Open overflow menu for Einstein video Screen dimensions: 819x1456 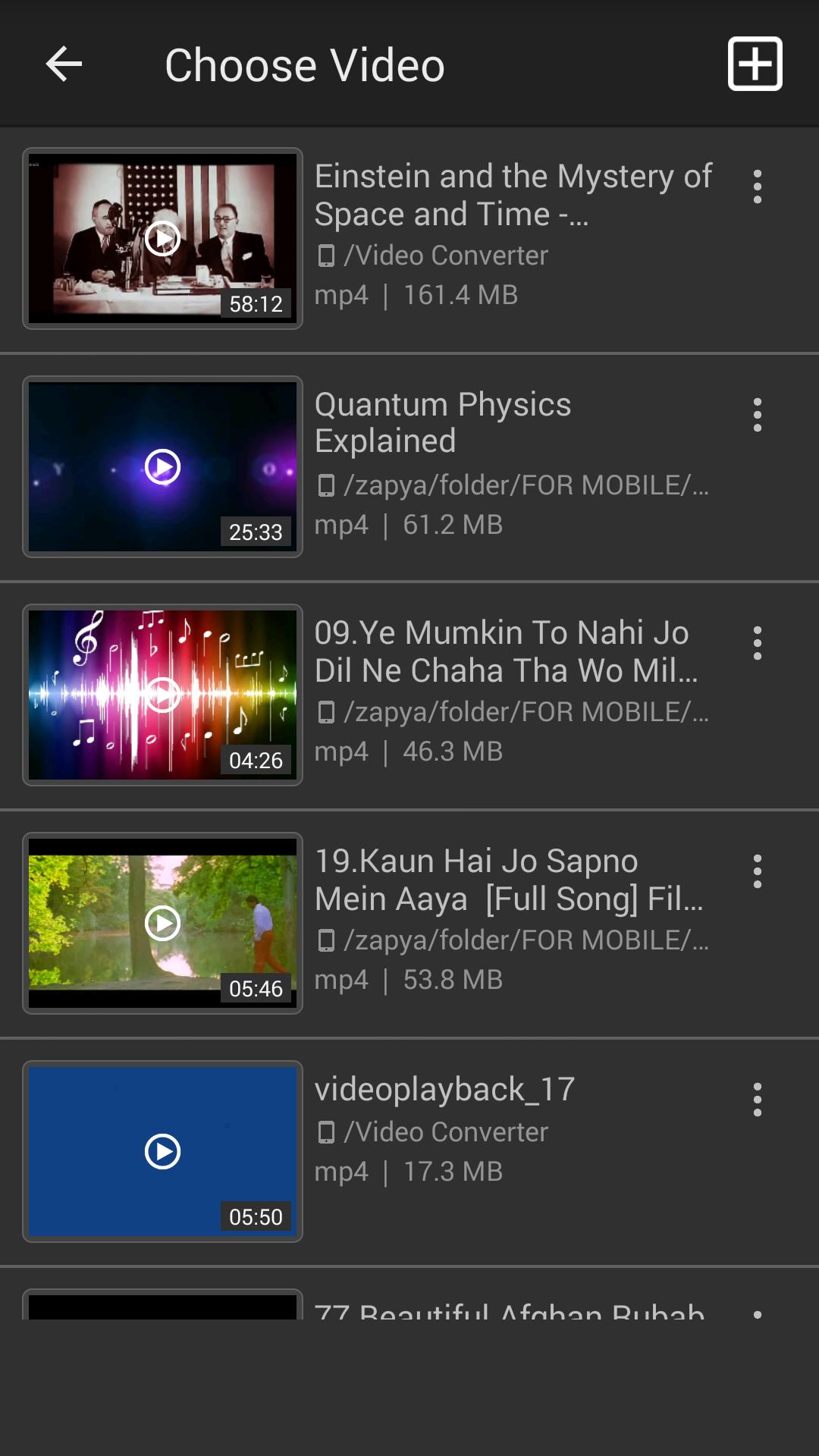point(757,187)
